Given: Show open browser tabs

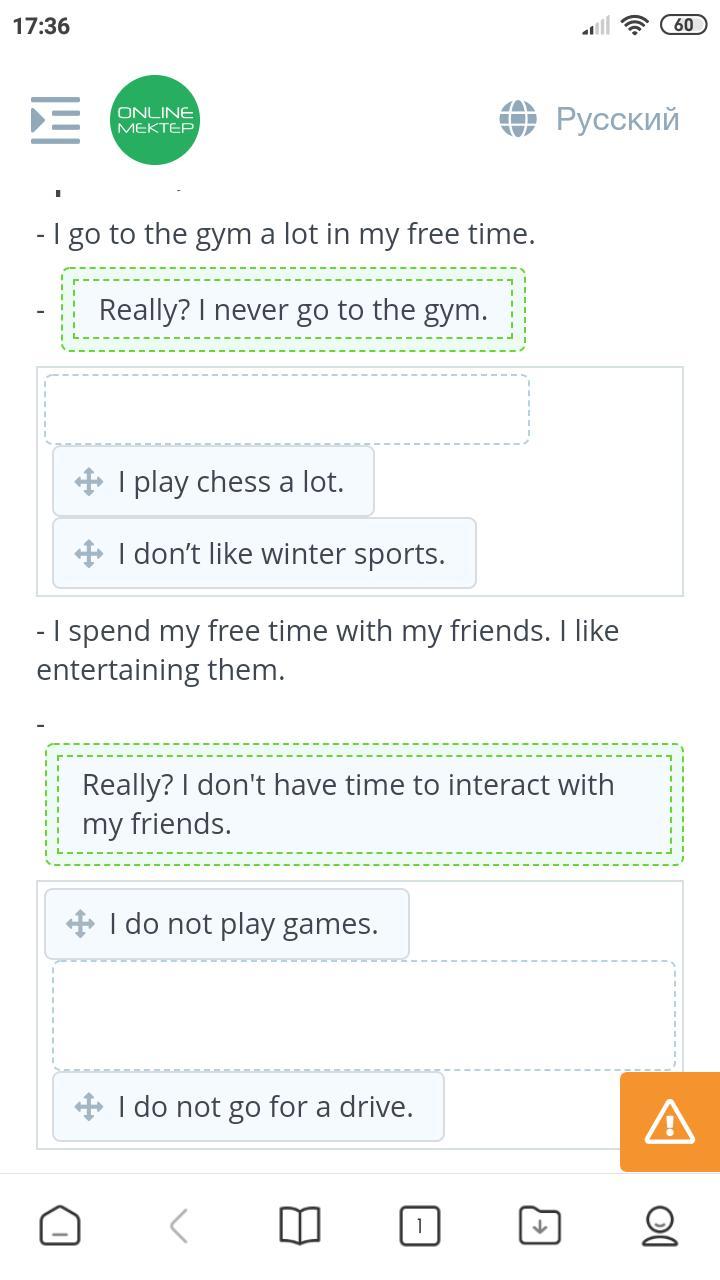Looking at the screenshot, I should point(419,1225).
